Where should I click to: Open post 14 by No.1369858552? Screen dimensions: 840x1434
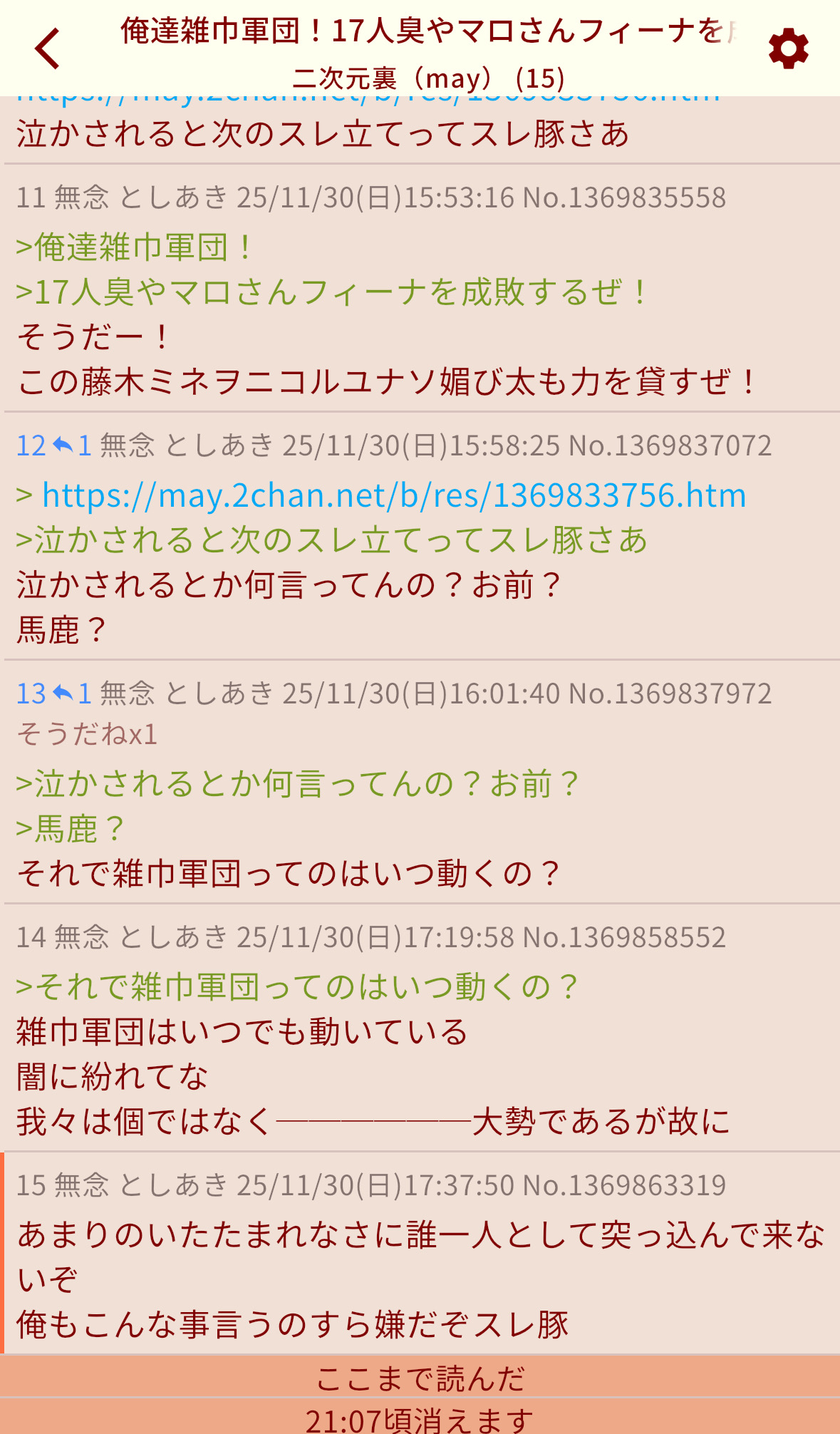tap(624, 938)
